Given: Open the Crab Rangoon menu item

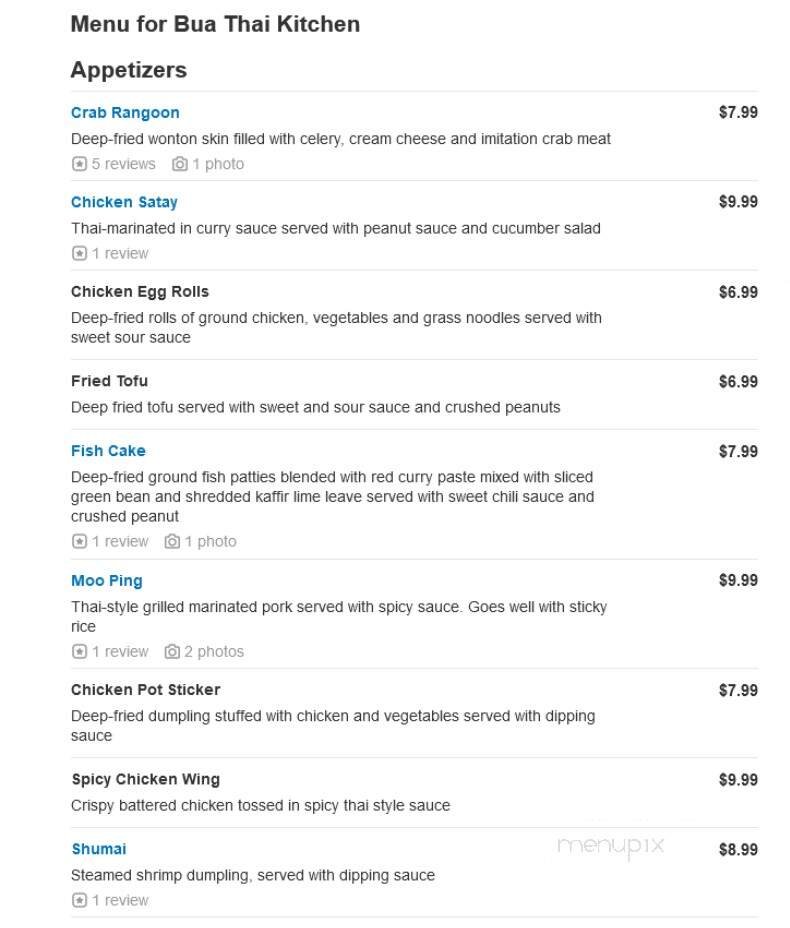Looking at the screenshot, I should [124, 112].
